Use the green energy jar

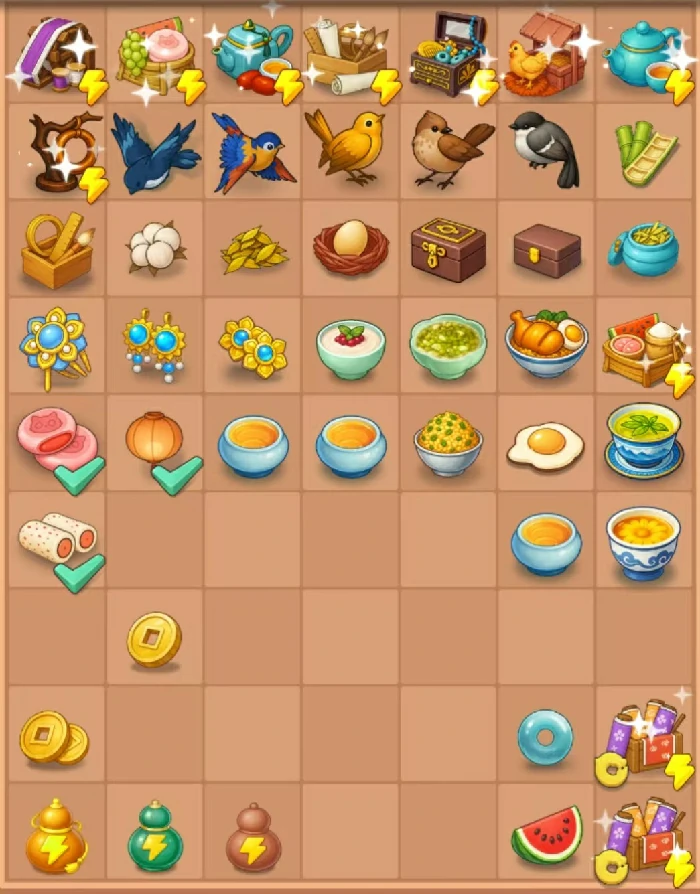[154, 836]
